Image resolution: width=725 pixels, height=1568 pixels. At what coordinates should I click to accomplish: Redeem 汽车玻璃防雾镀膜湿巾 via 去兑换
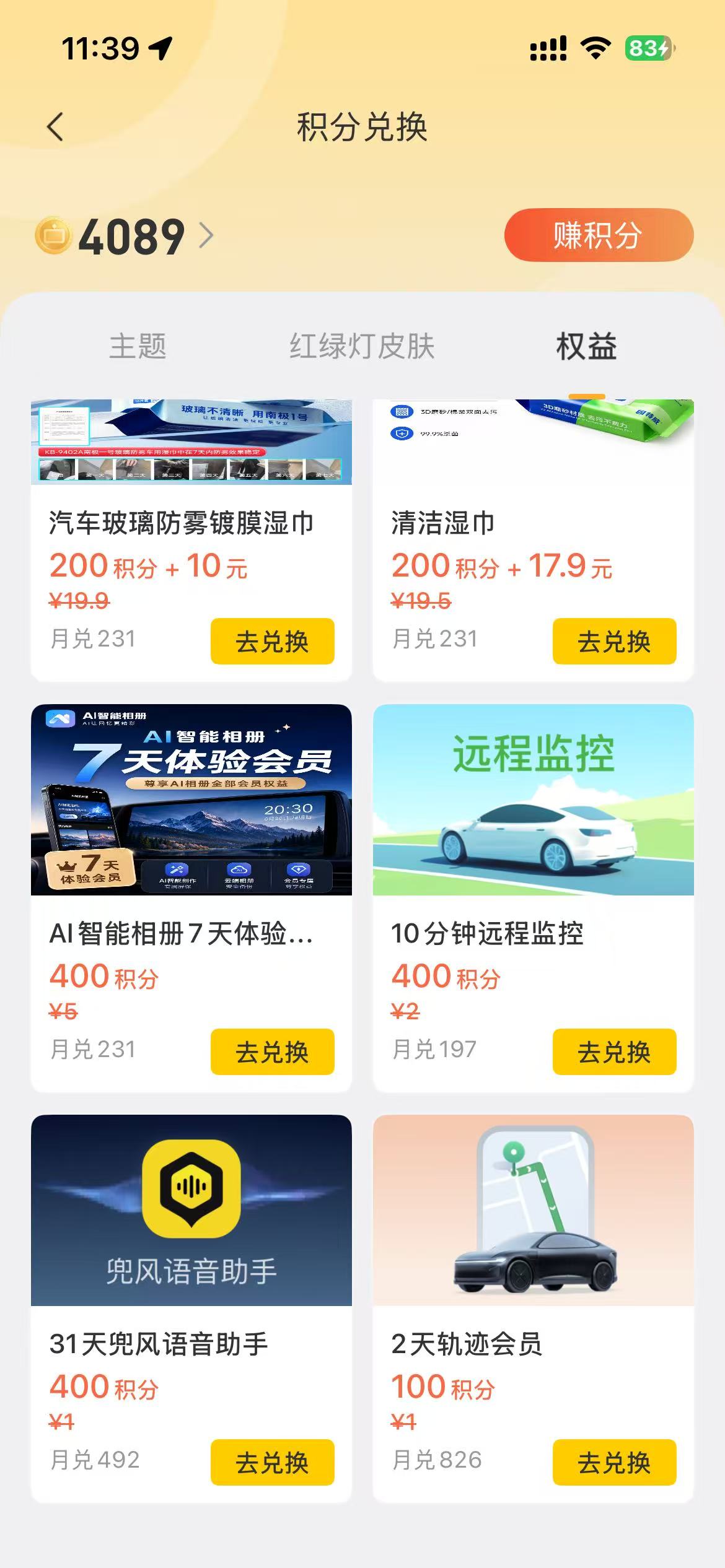272,641
